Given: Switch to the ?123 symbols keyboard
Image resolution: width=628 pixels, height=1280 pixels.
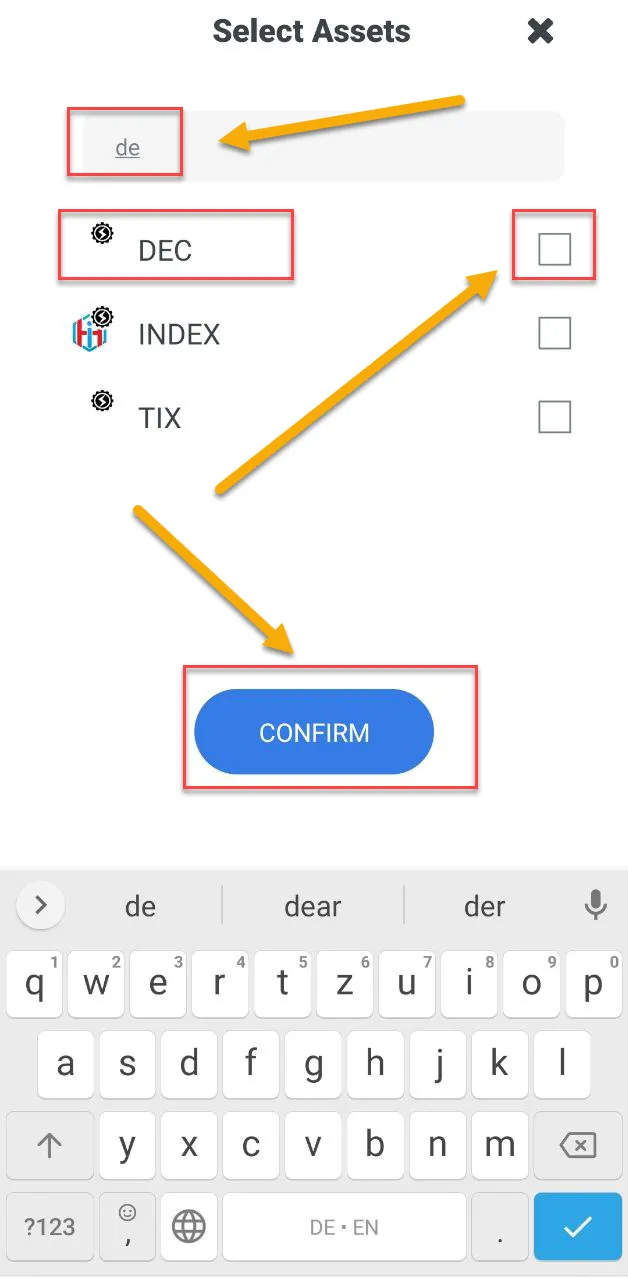Looking at the screenshot, I should point(49,1227).
